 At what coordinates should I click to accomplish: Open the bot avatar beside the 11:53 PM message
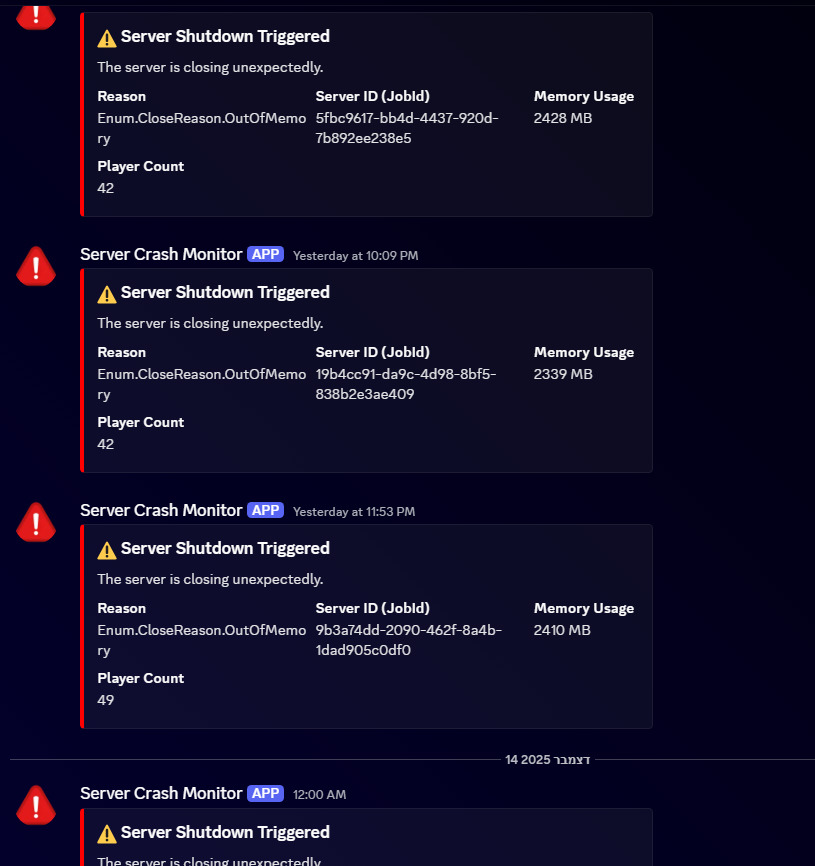tap(36, 522)
